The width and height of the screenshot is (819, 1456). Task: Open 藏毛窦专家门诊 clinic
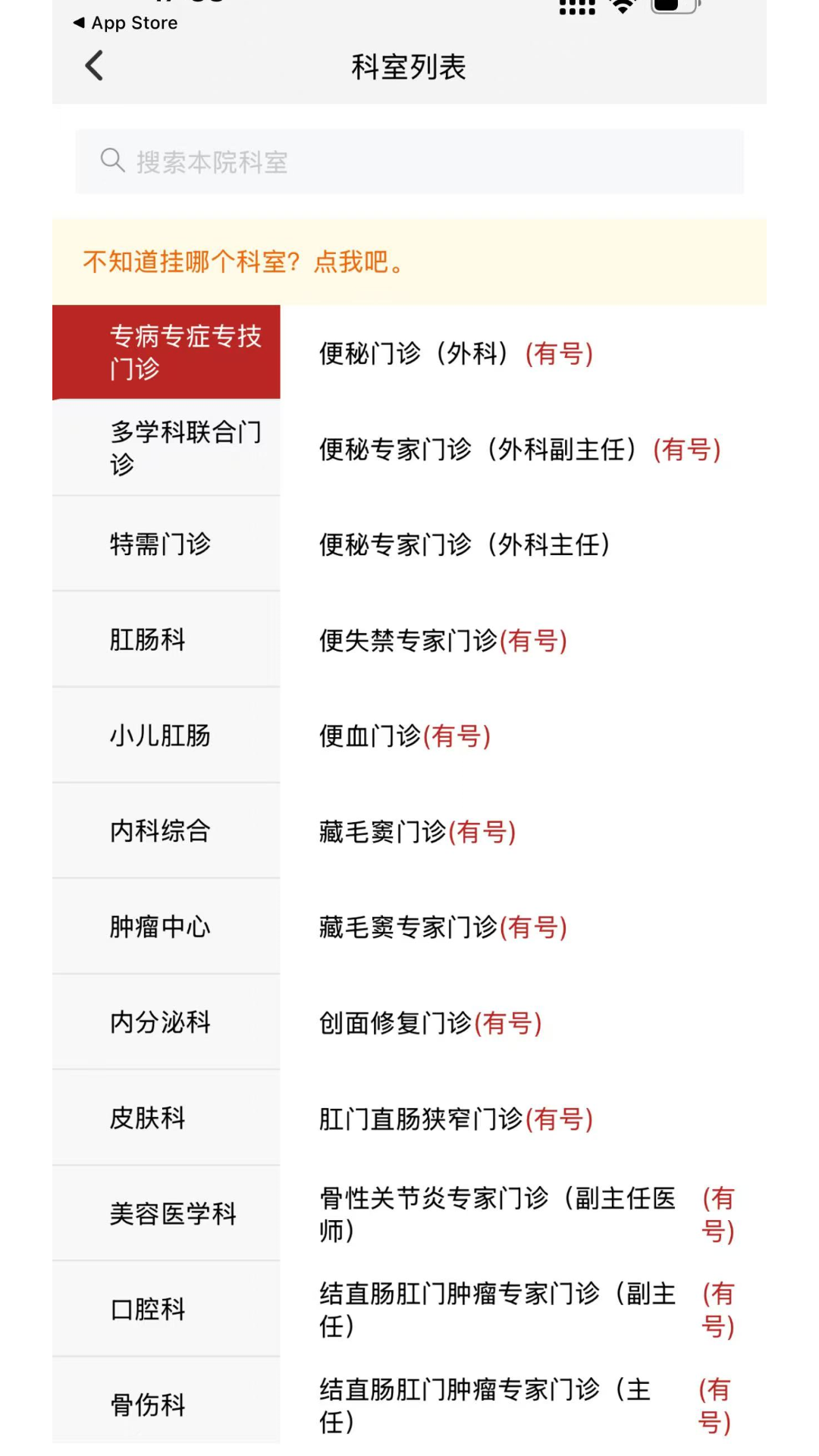[443, 927]
